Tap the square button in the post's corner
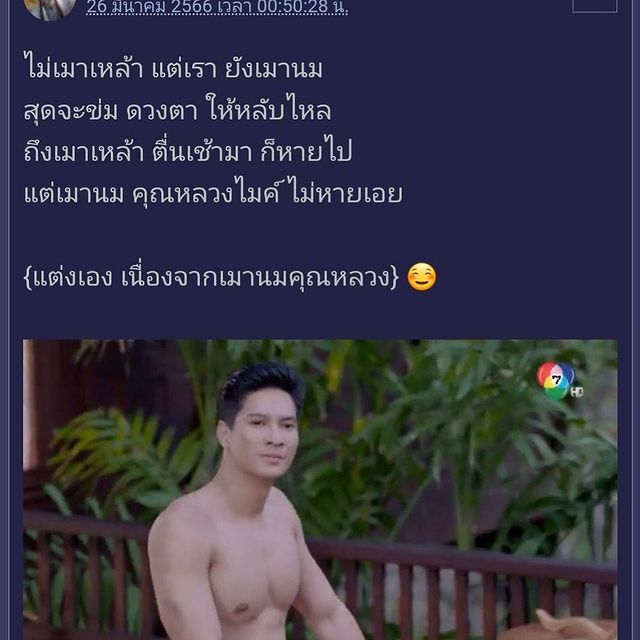The image size is (640, 640). (601, 5)
